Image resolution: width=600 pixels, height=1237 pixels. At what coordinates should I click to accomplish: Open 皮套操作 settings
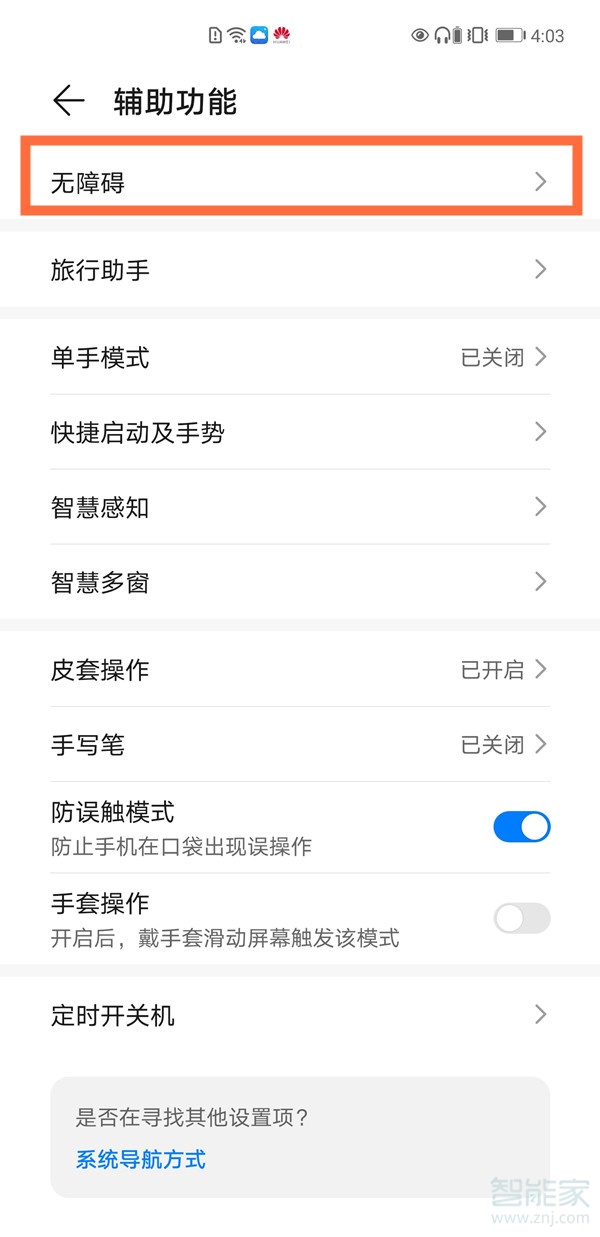coord(300,669)
